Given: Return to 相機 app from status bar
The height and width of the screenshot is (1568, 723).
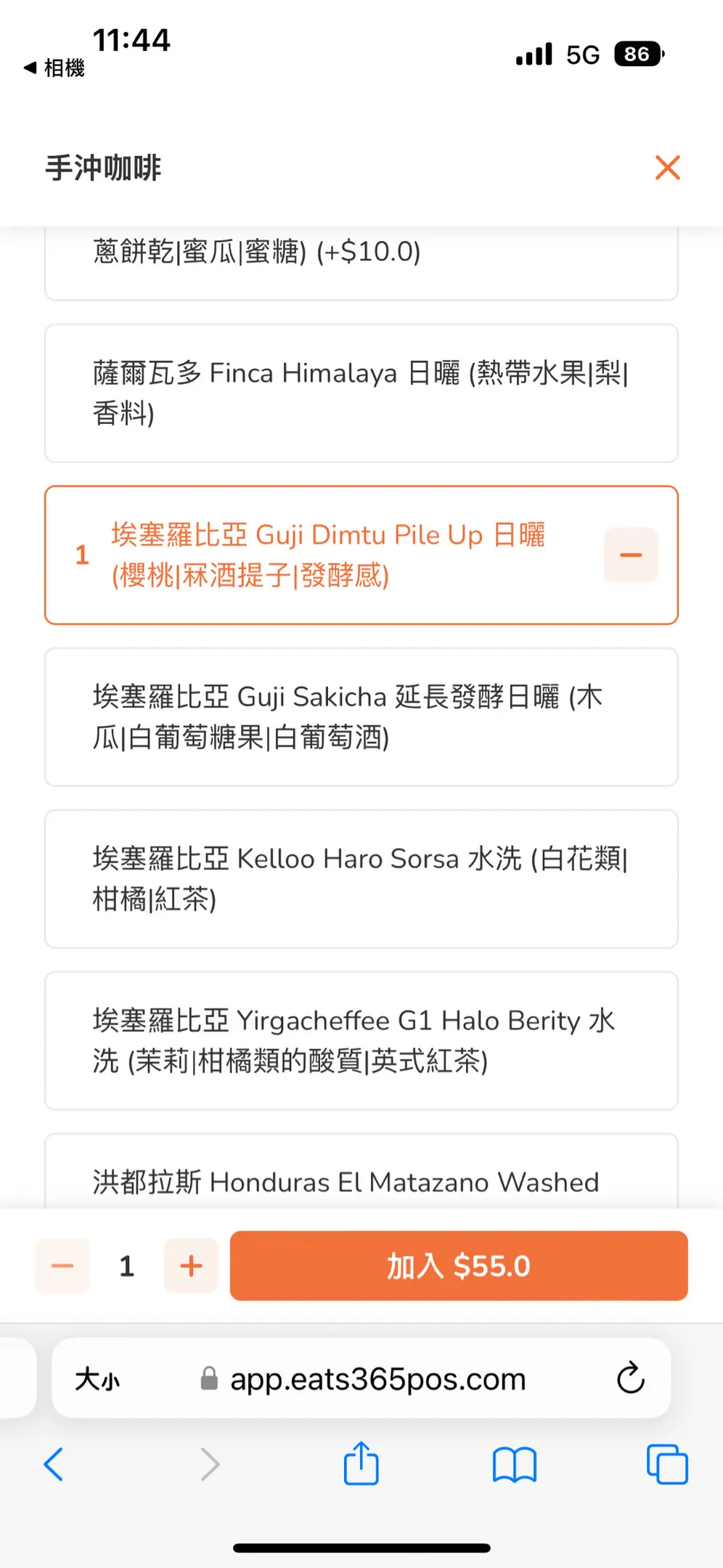Looking at the screenshot, I should 54,68.
